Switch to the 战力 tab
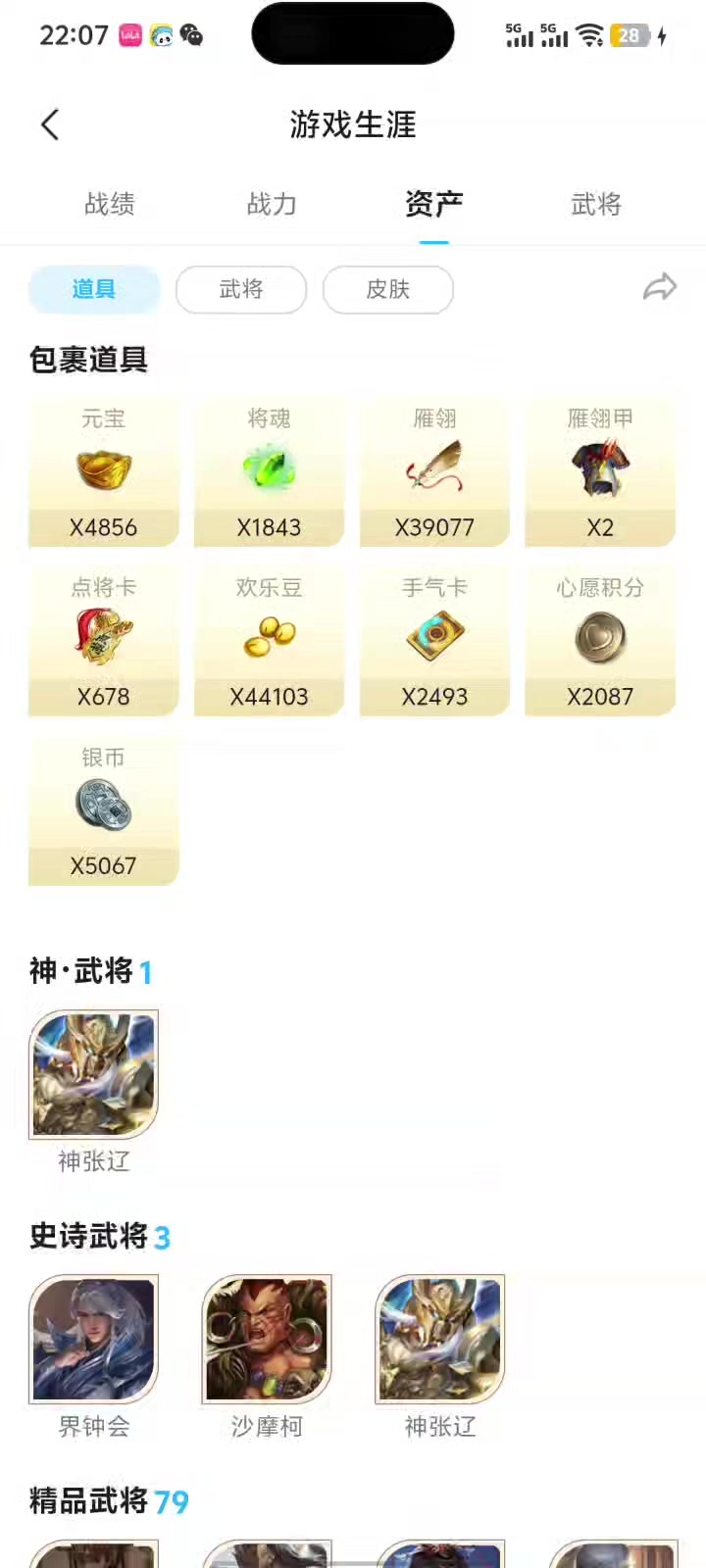The width and height of the screenshot is (706, 1568). 272,204
